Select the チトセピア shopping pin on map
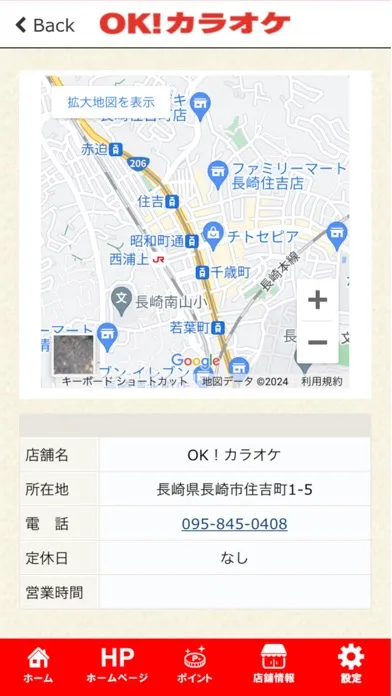 (x=214, y=235)
